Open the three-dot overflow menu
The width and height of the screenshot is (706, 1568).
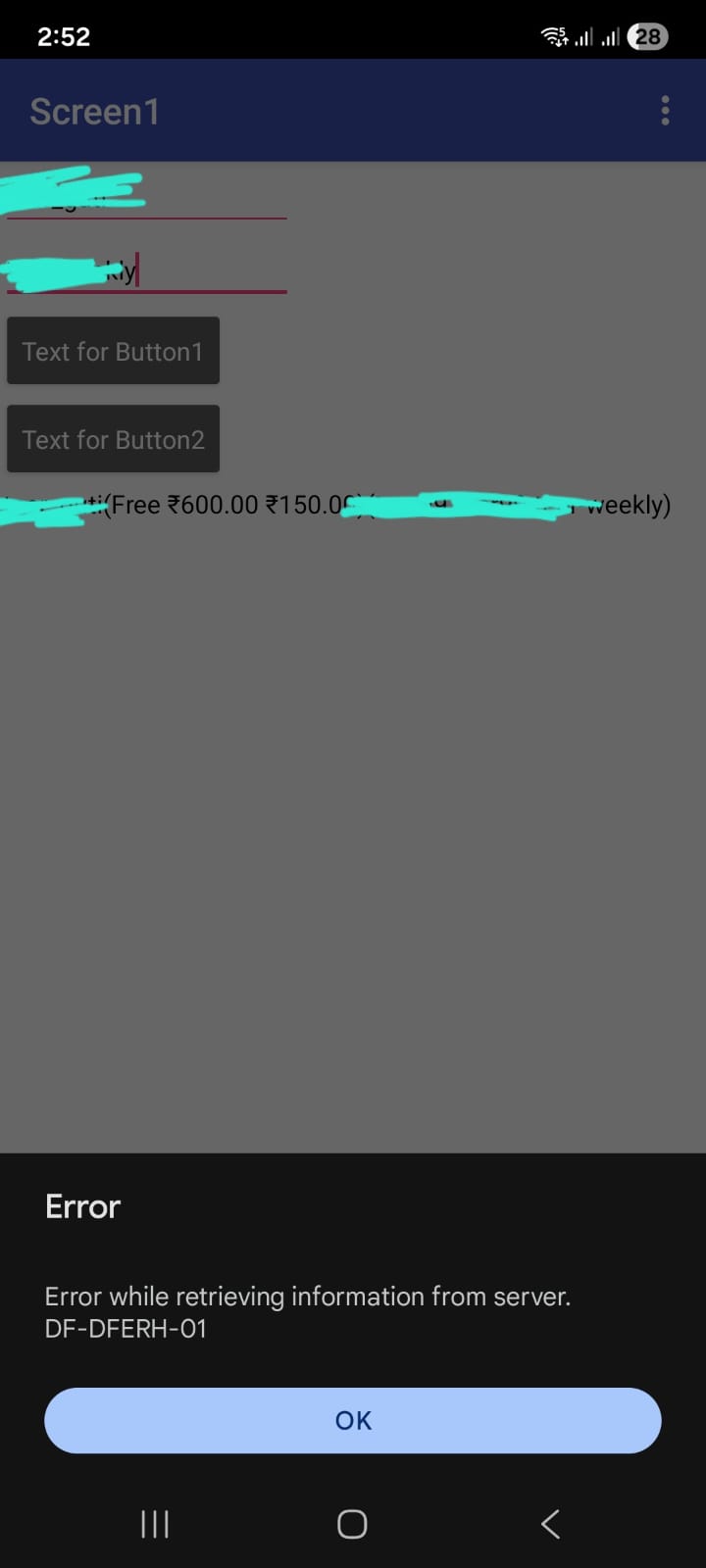(x=665, y=111)
